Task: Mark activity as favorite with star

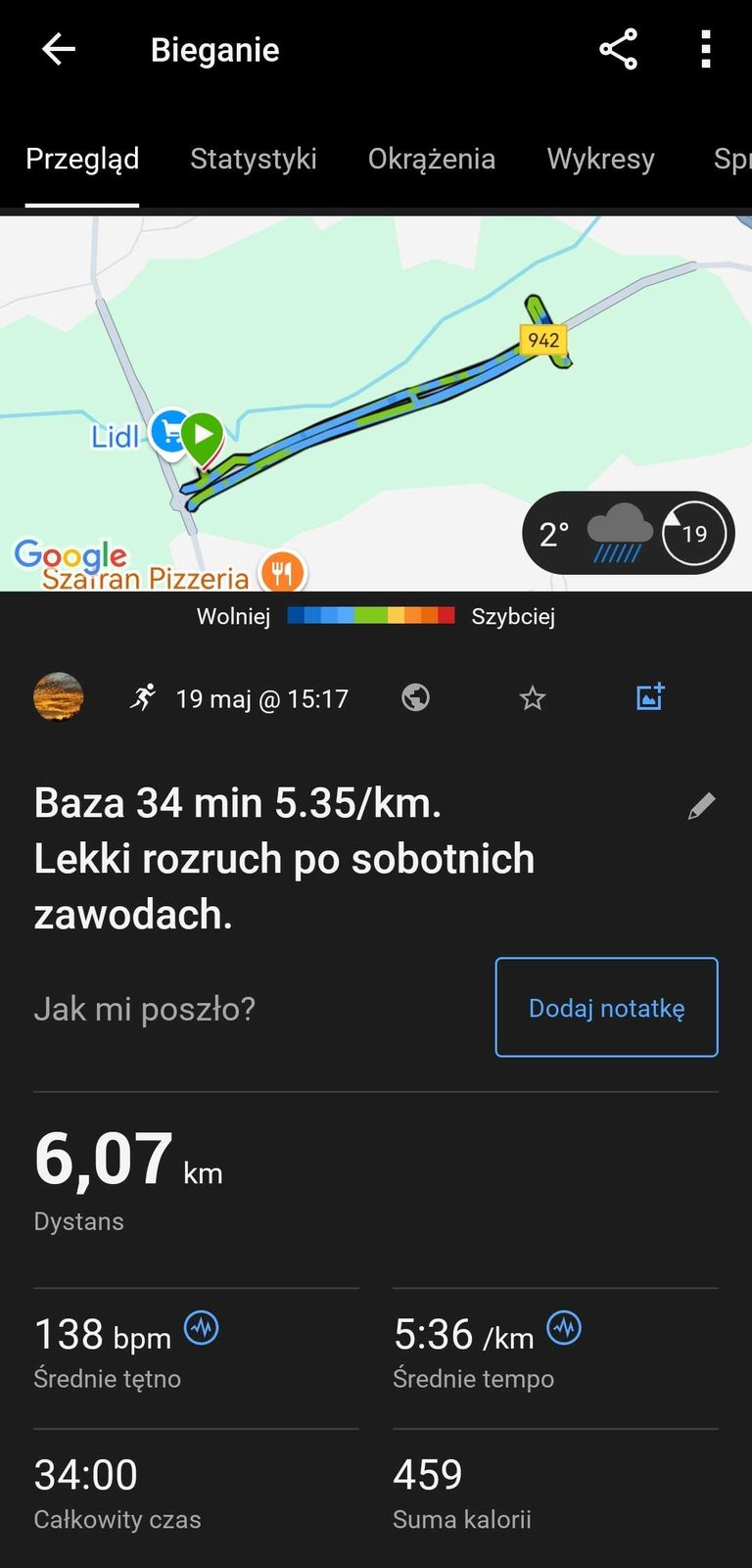Action: pyautogui.click(x=532, y=697)
